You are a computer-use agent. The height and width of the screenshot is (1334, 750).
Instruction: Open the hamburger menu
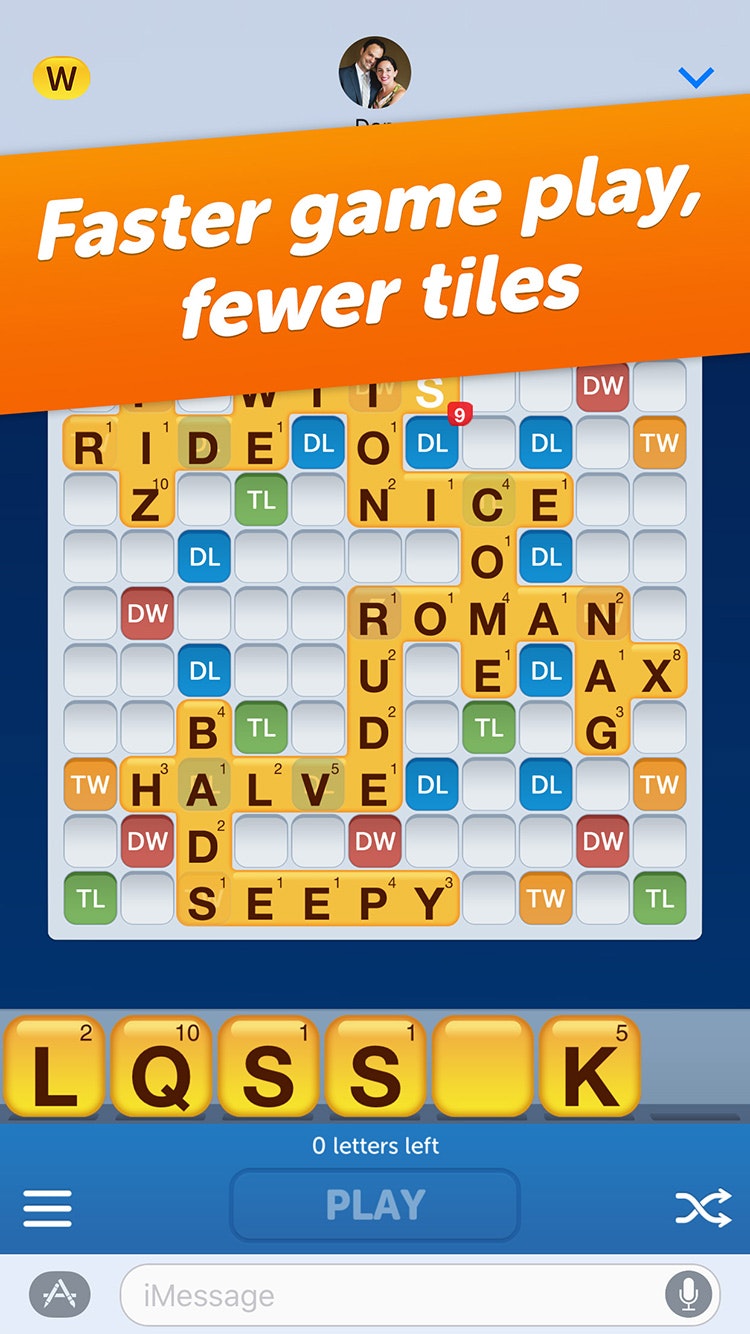tap(48, 1208)
